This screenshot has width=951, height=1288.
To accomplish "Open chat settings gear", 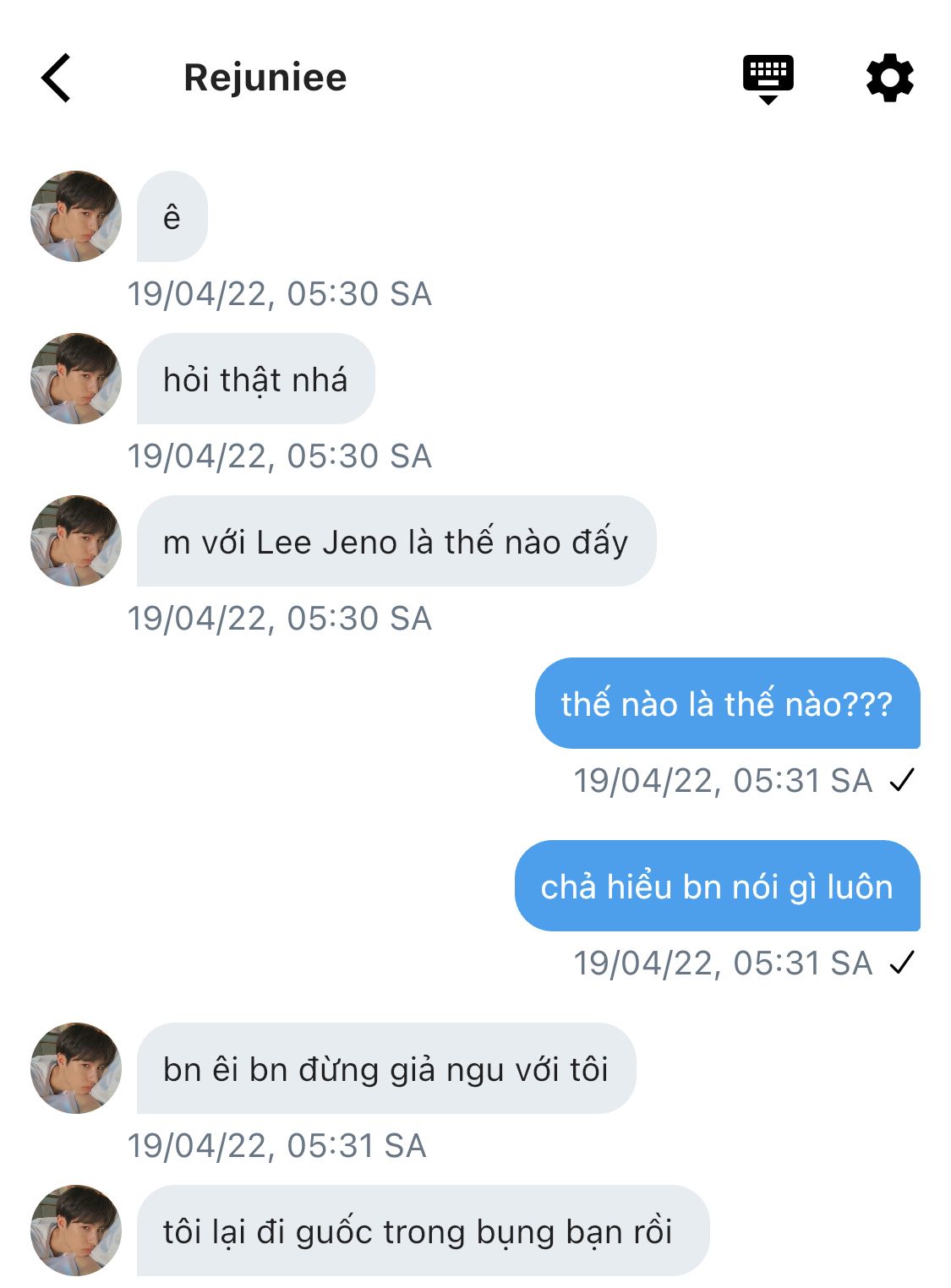I will coord(890,78).
